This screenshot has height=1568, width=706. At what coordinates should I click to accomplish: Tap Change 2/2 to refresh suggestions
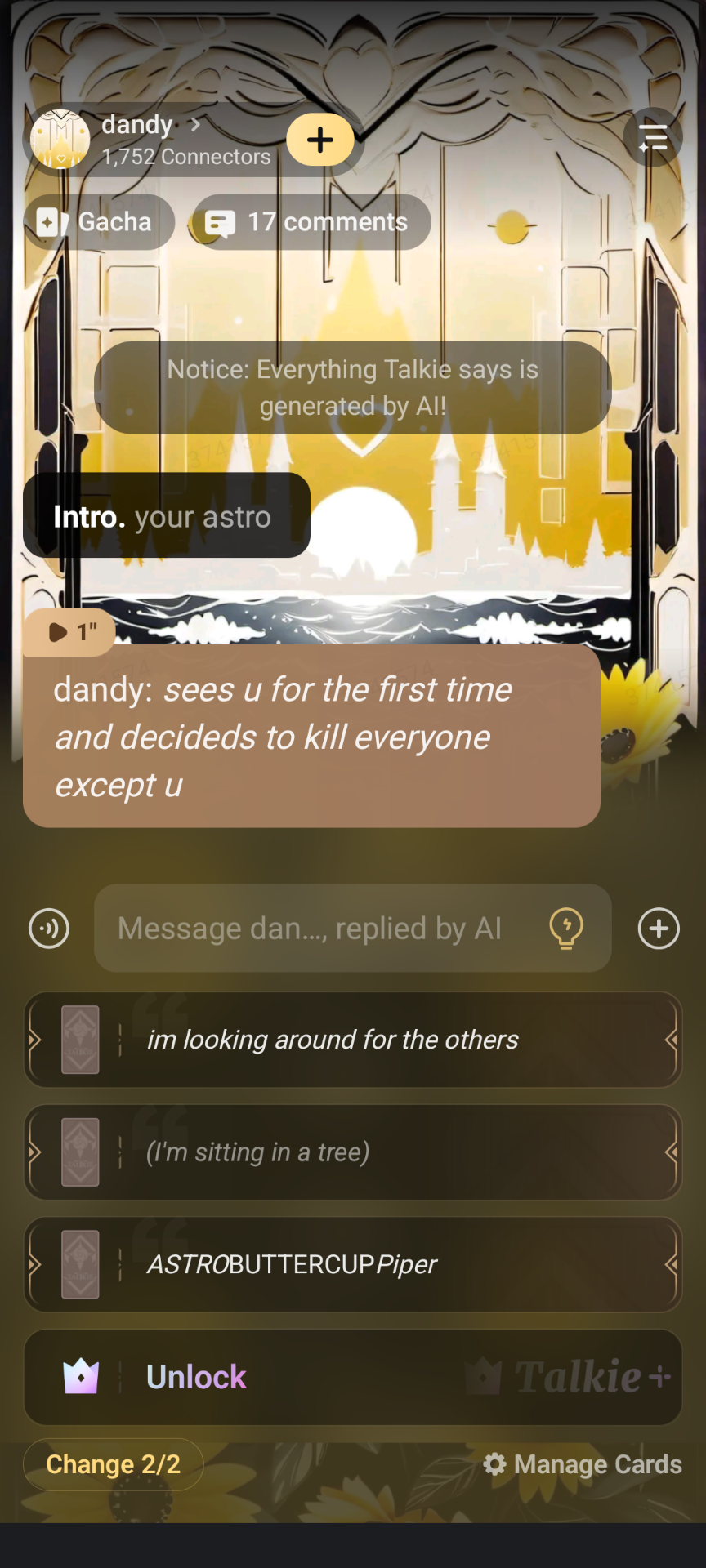(114, 1464)
